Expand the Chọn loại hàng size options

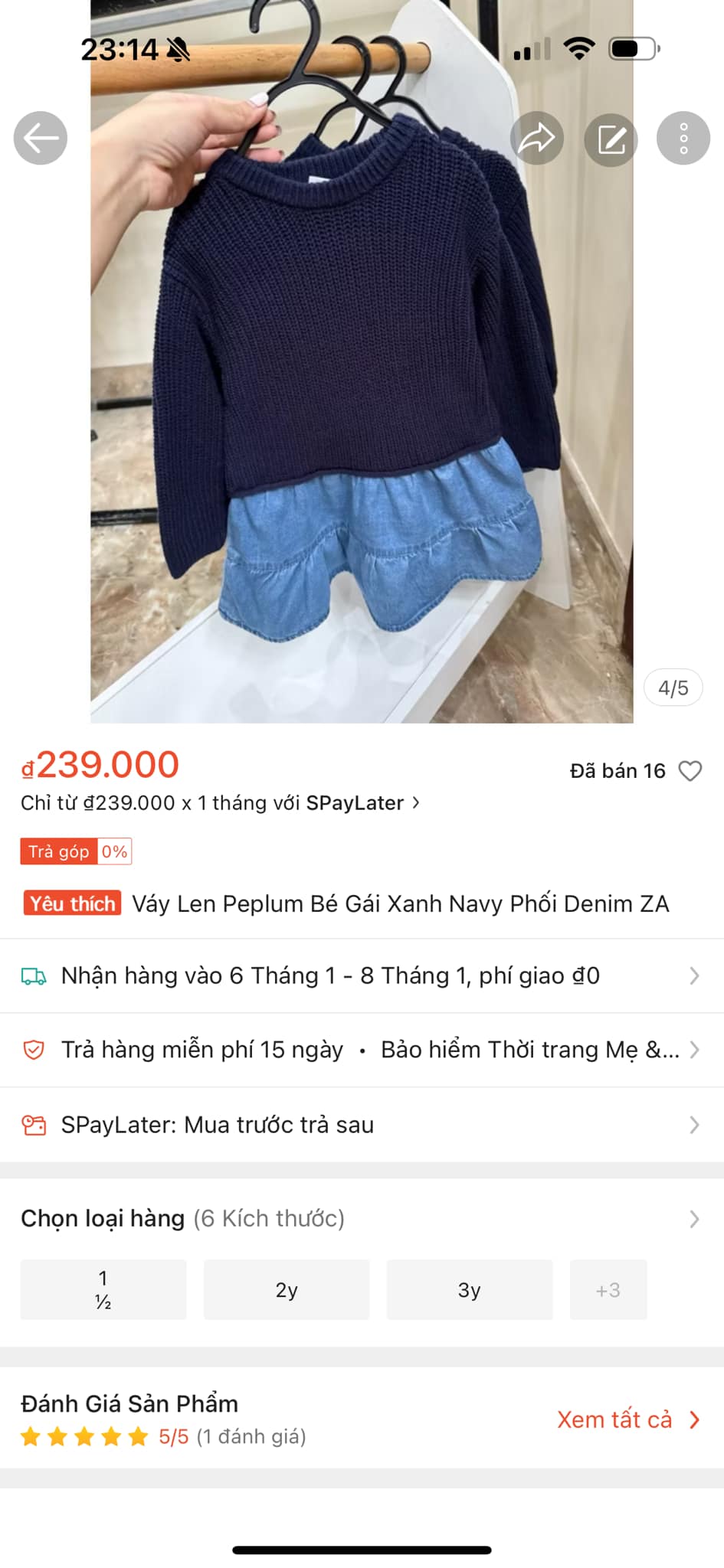(x=362, y=1218)
